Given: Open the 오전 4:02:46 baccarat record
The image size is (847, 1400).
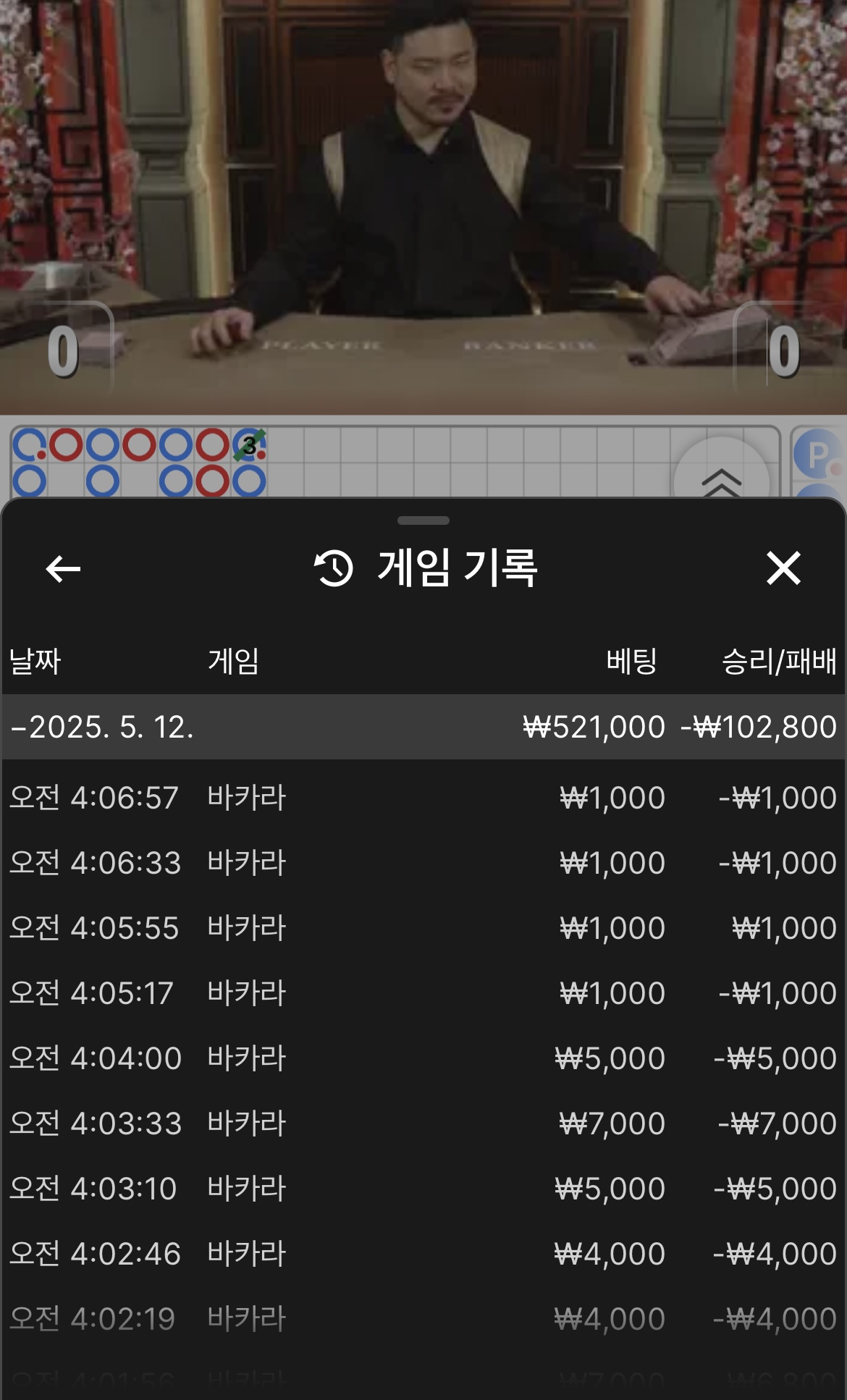Looking at the screenshot, I should click(x=423, y=1254).
